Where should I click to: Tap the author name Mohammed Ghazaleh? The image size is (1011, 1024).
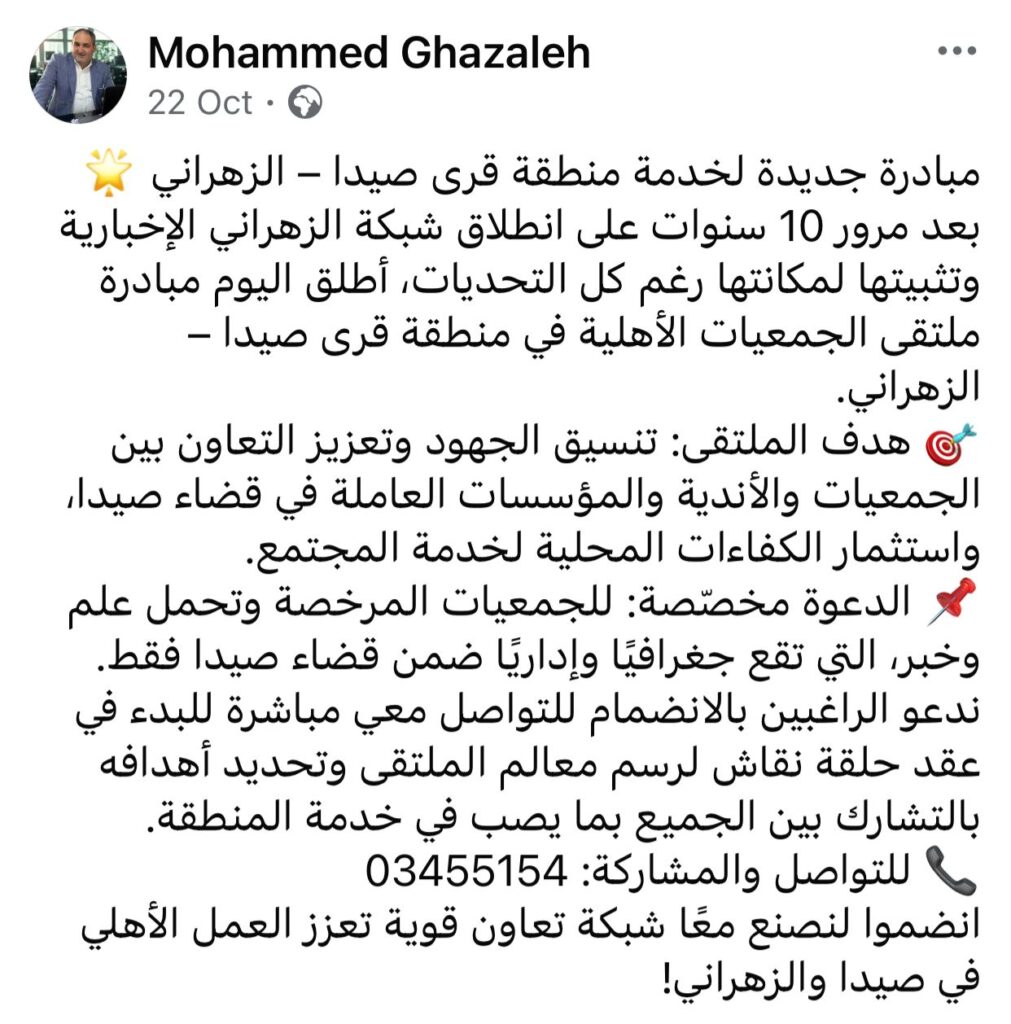pyautogui.click(x=369, y=52)
